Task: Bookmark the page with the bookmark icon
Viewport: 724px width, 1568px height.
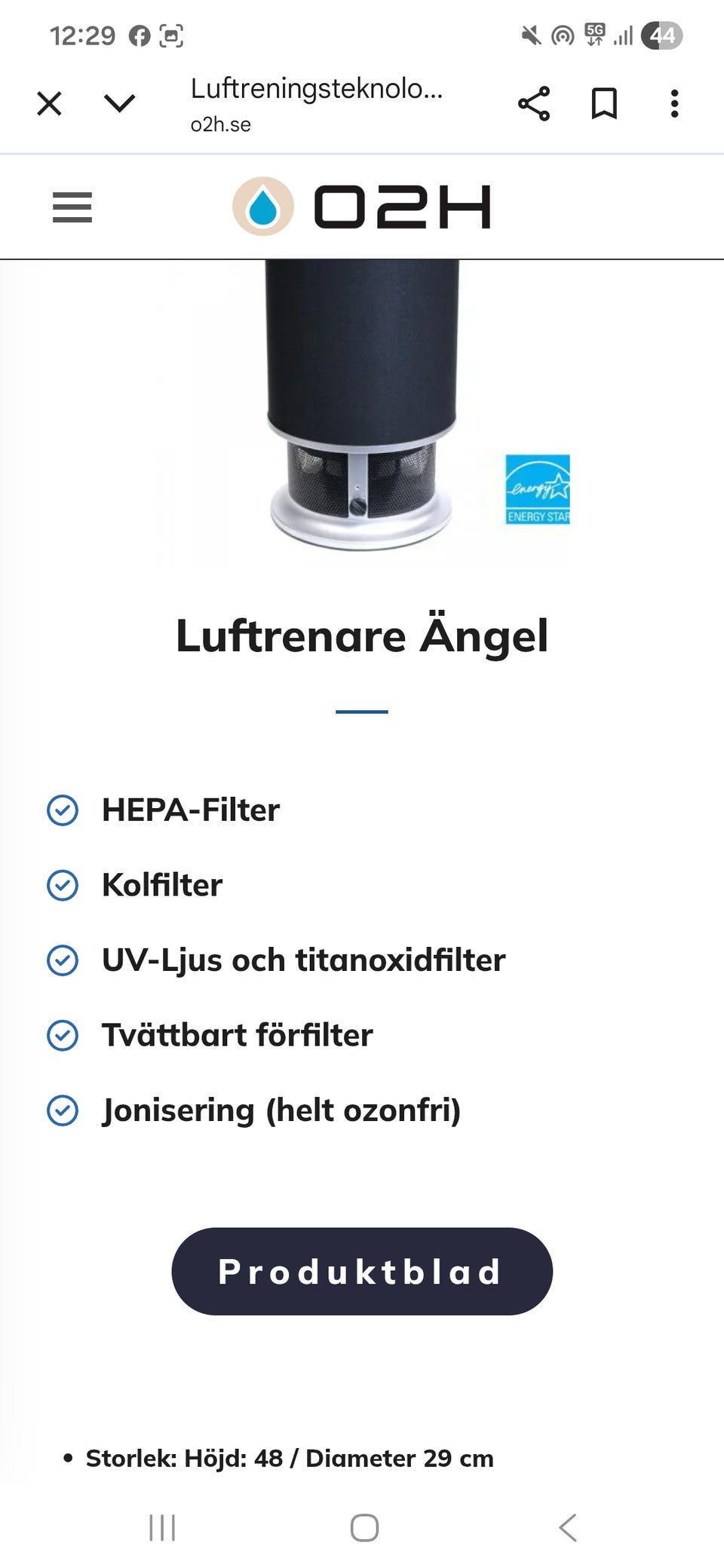Action: [x=603, y=103]
